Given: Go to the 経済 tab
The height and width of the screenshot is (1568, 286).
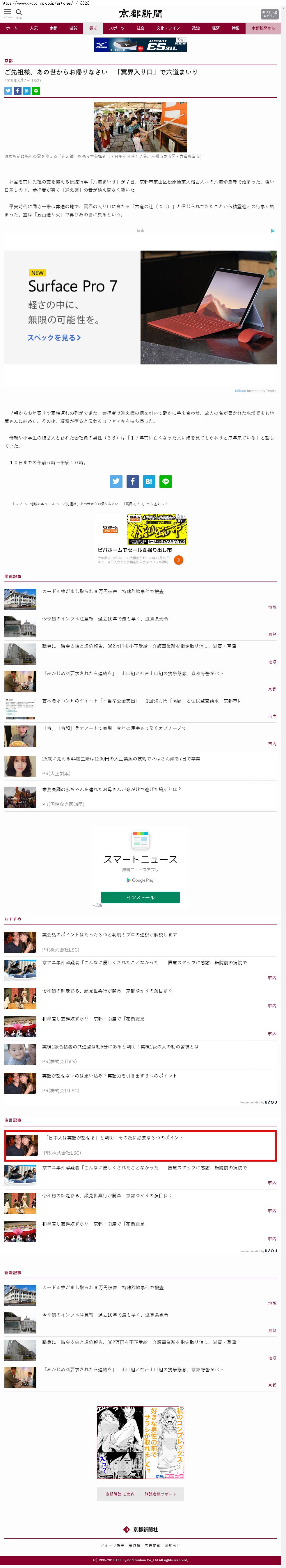Looking at the screenshot, I should click(x=216, y=28).
